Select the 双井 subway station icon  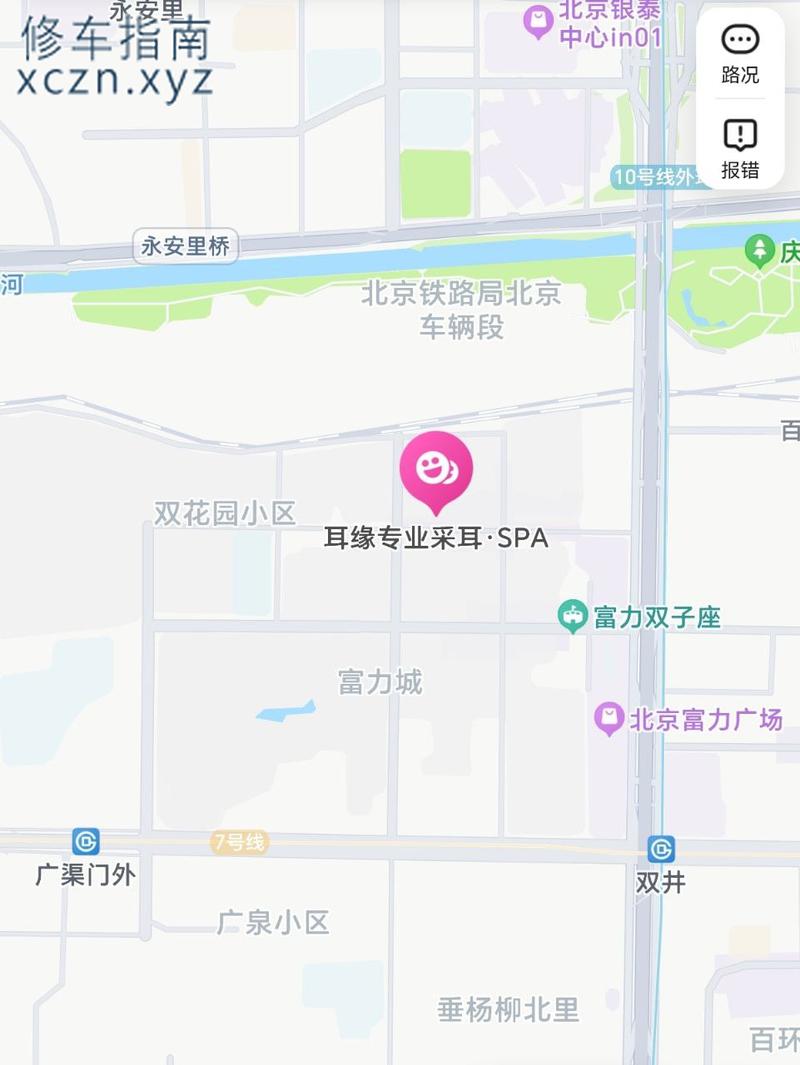tap(660, 850)
